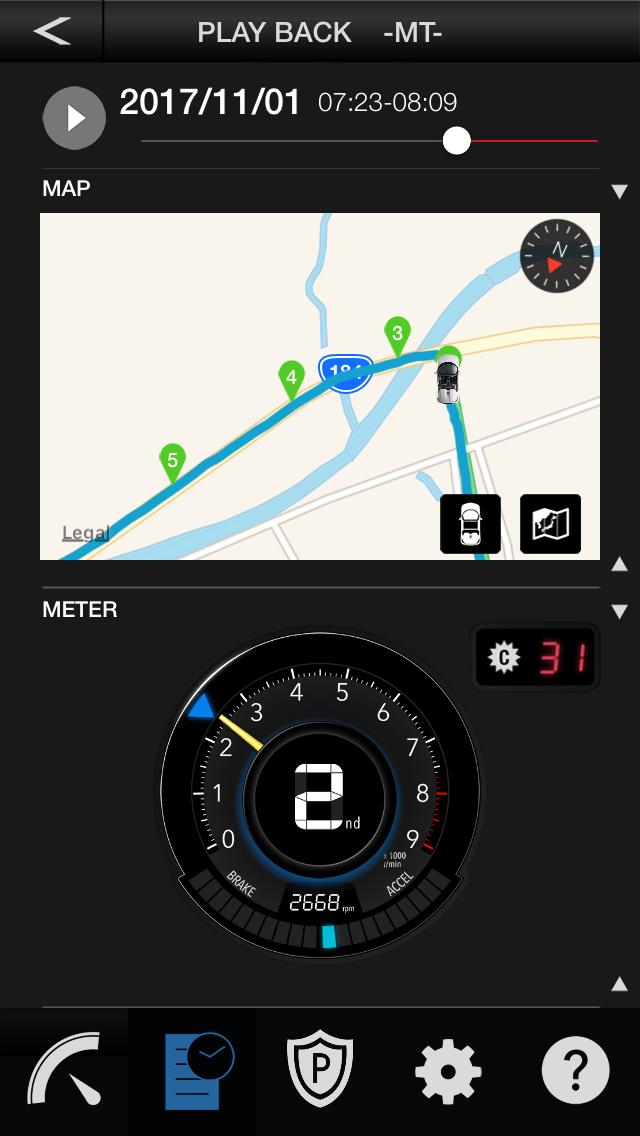Open the Legal link on the map
This screenshot has width=640, height=1136.
(x=86, y=533)
